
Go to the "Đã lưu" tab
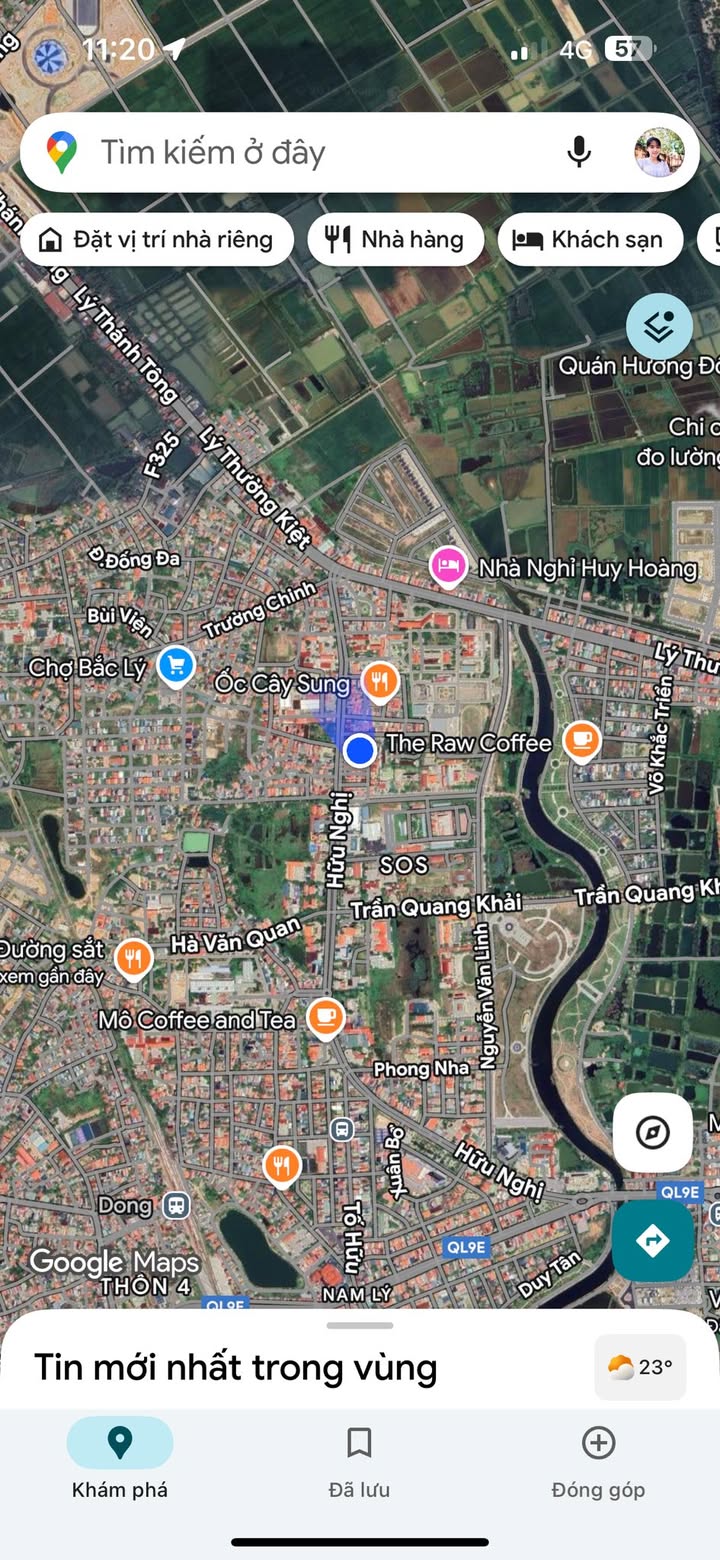pyautogui.click(x=359, y=1460)
